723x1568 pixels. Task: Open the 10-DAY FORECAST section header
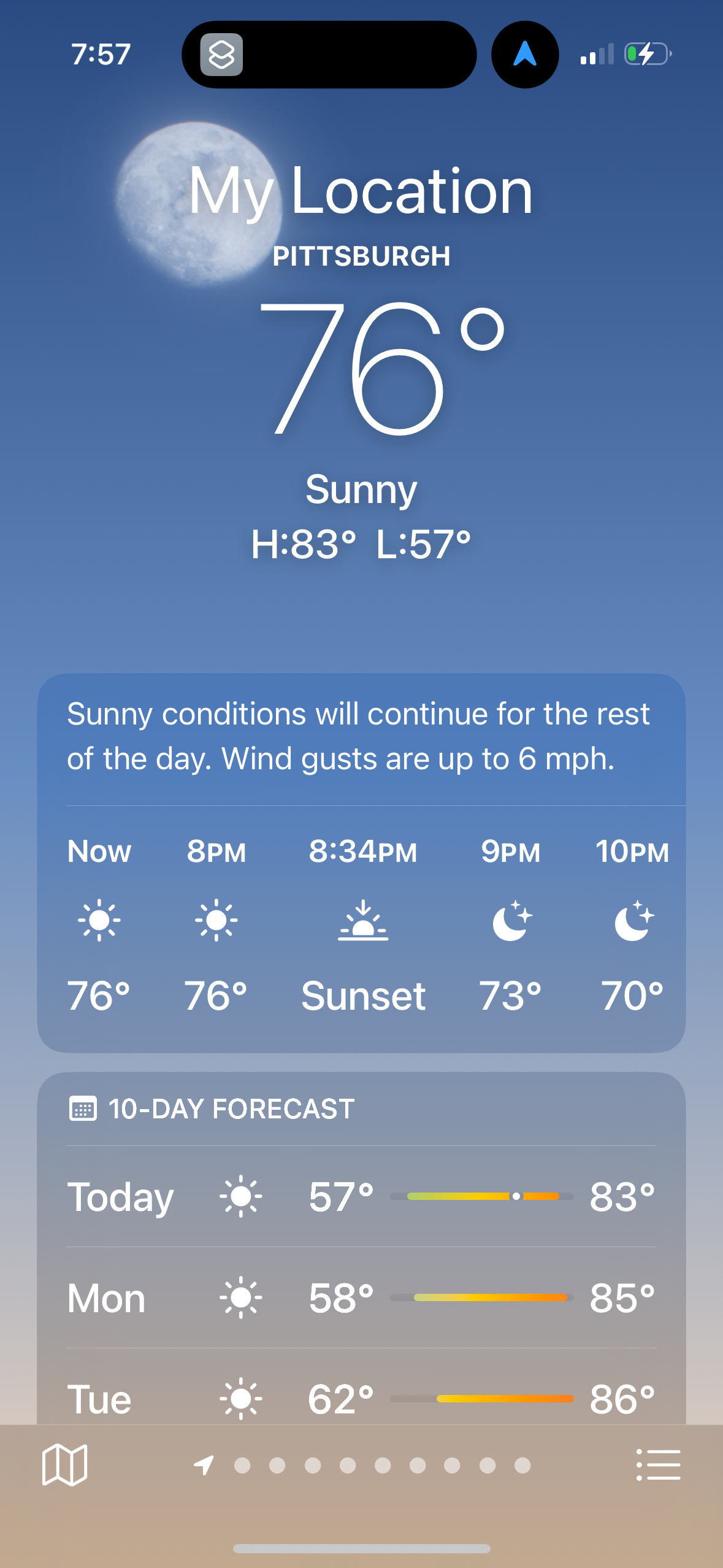point(230,1109)
